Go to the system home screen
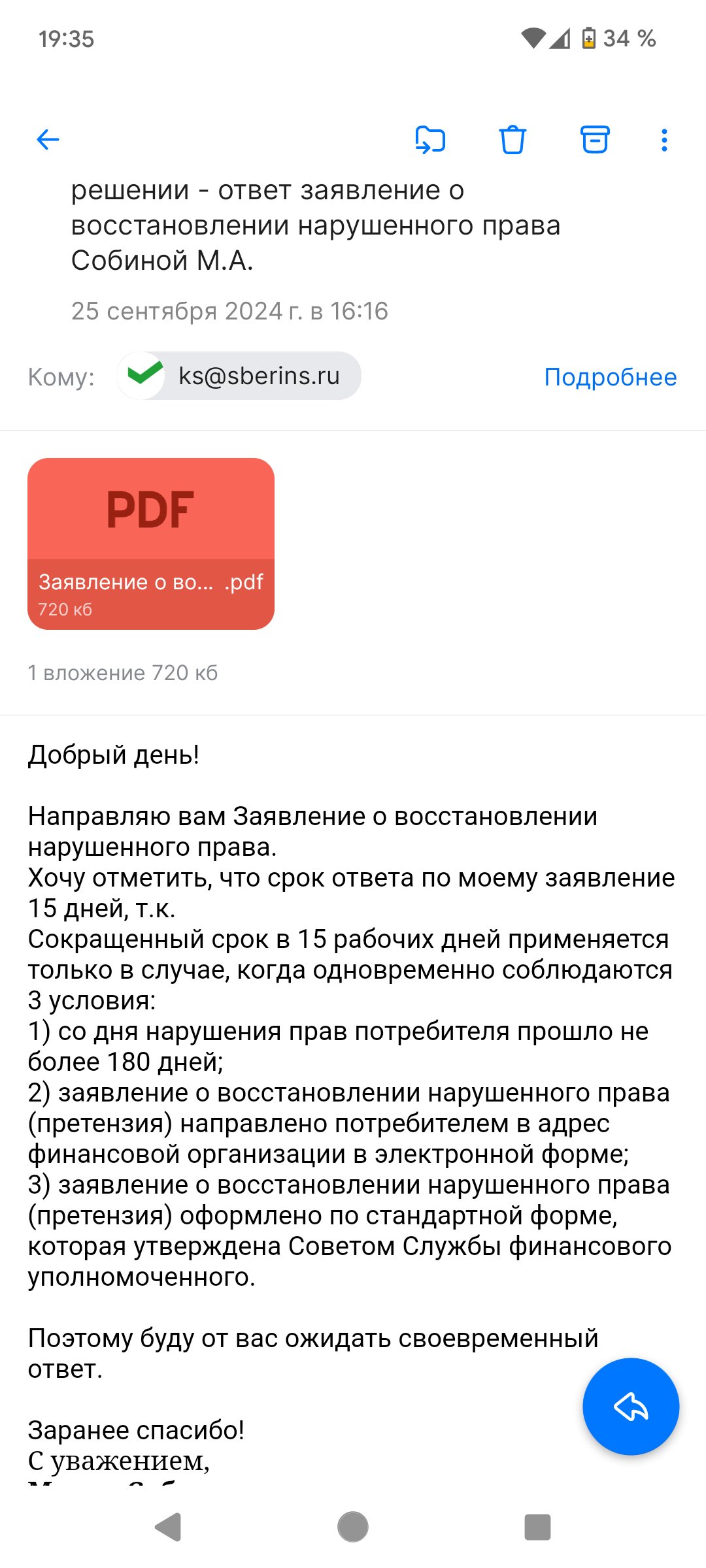The width and height of the screenshot is (706, 1568). click(x=353, y=1527)
